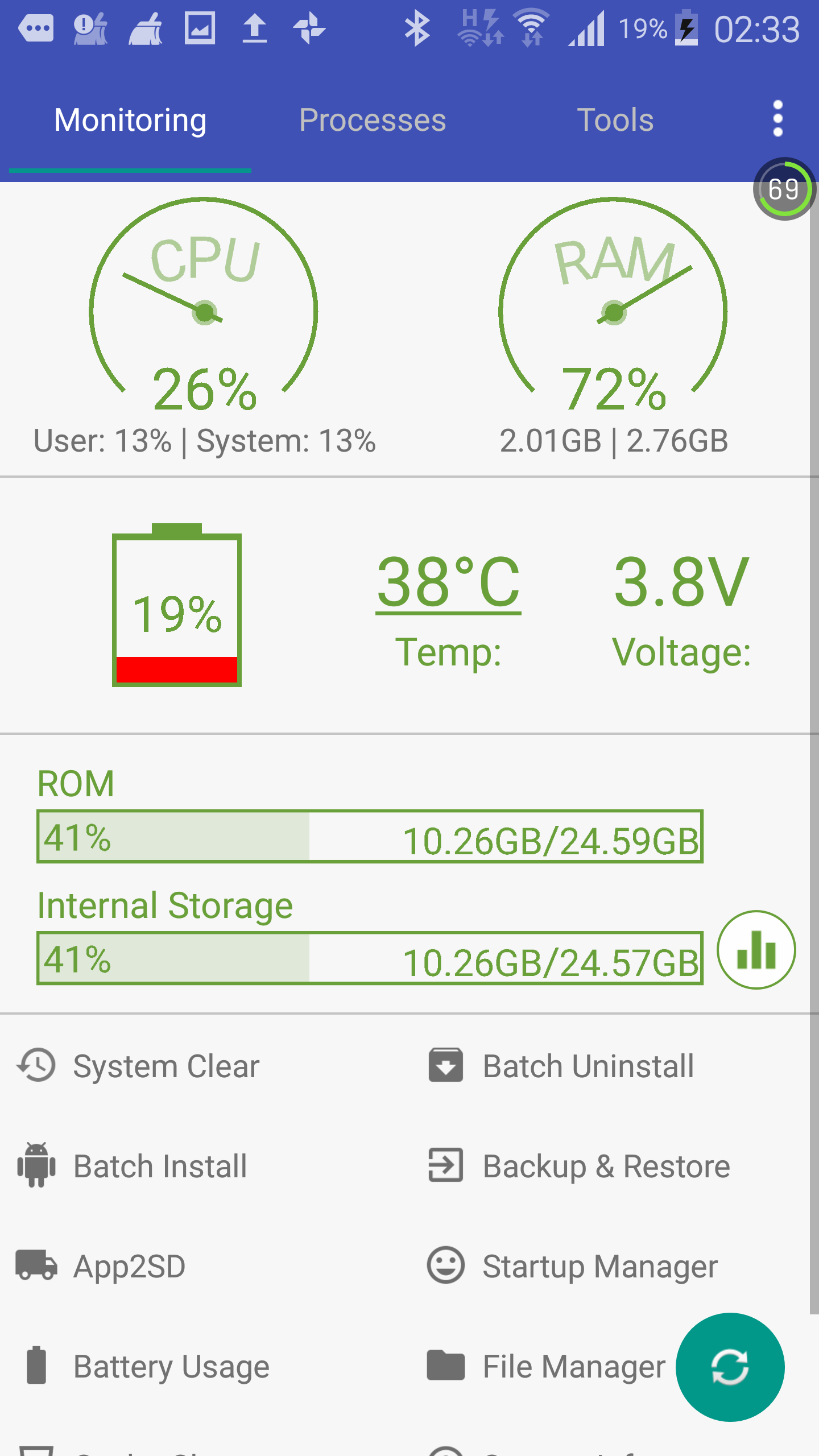The height and width of the screenshot is (1456, 819).
Task: Tap the underlined 38°C temperature link
Action: 448,582
